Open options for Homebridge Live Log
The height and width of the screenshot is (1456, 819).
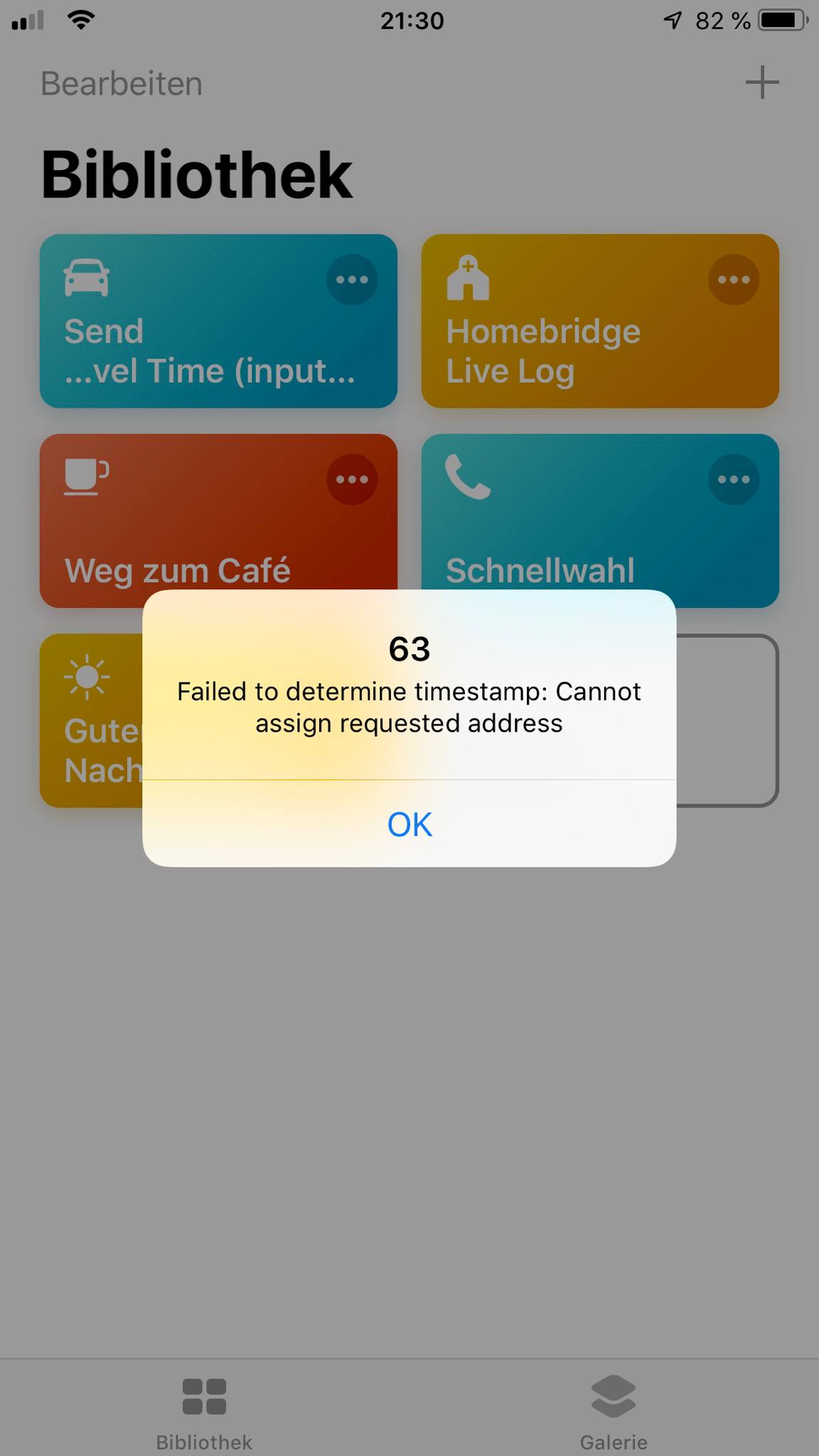pyautogui.click(x=733, y=279)
